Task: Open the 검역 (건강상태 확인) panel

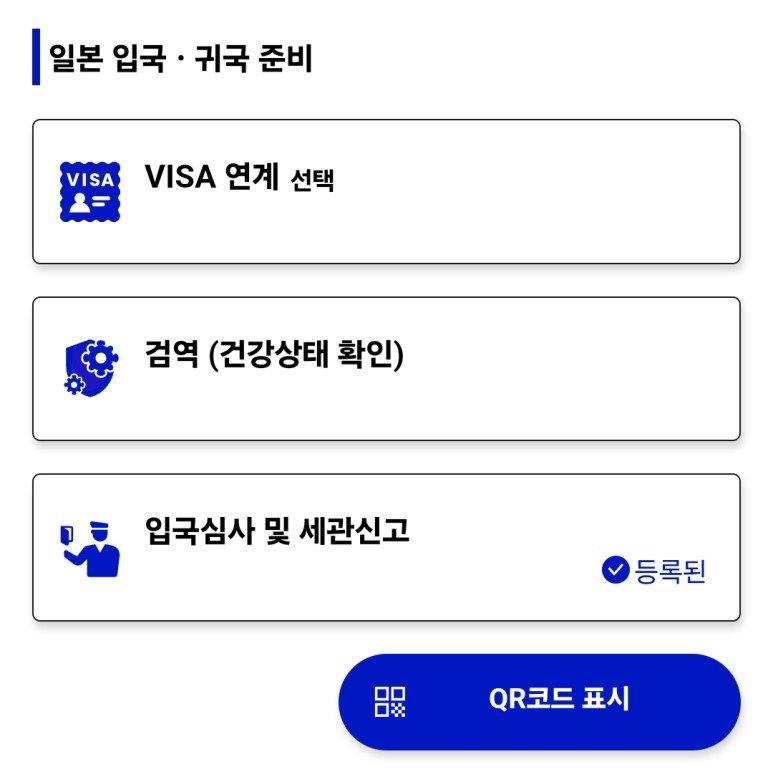Action: (x=386, y=366)
